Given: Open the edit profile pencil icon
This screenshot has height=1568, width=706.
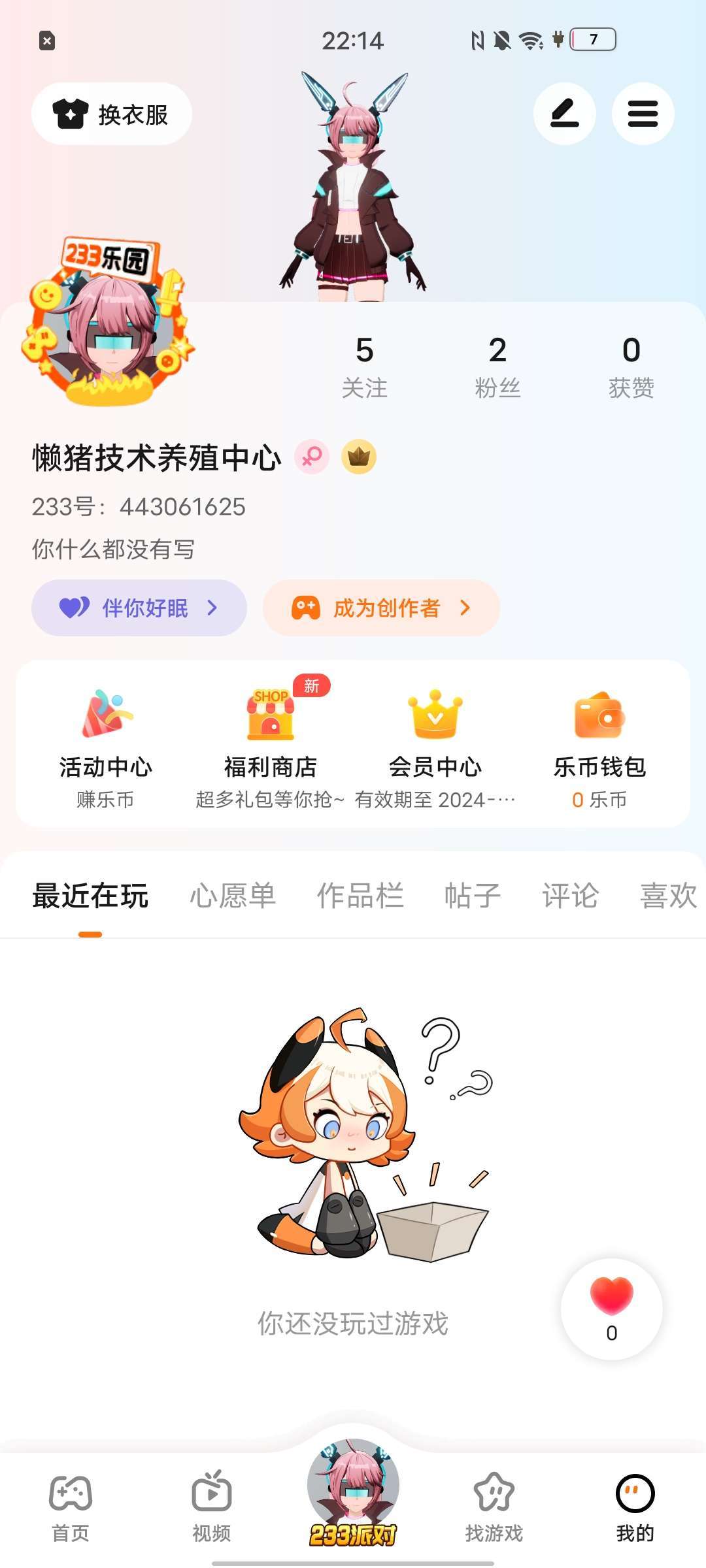Looking at the screenshot, I should click(564, 114).
